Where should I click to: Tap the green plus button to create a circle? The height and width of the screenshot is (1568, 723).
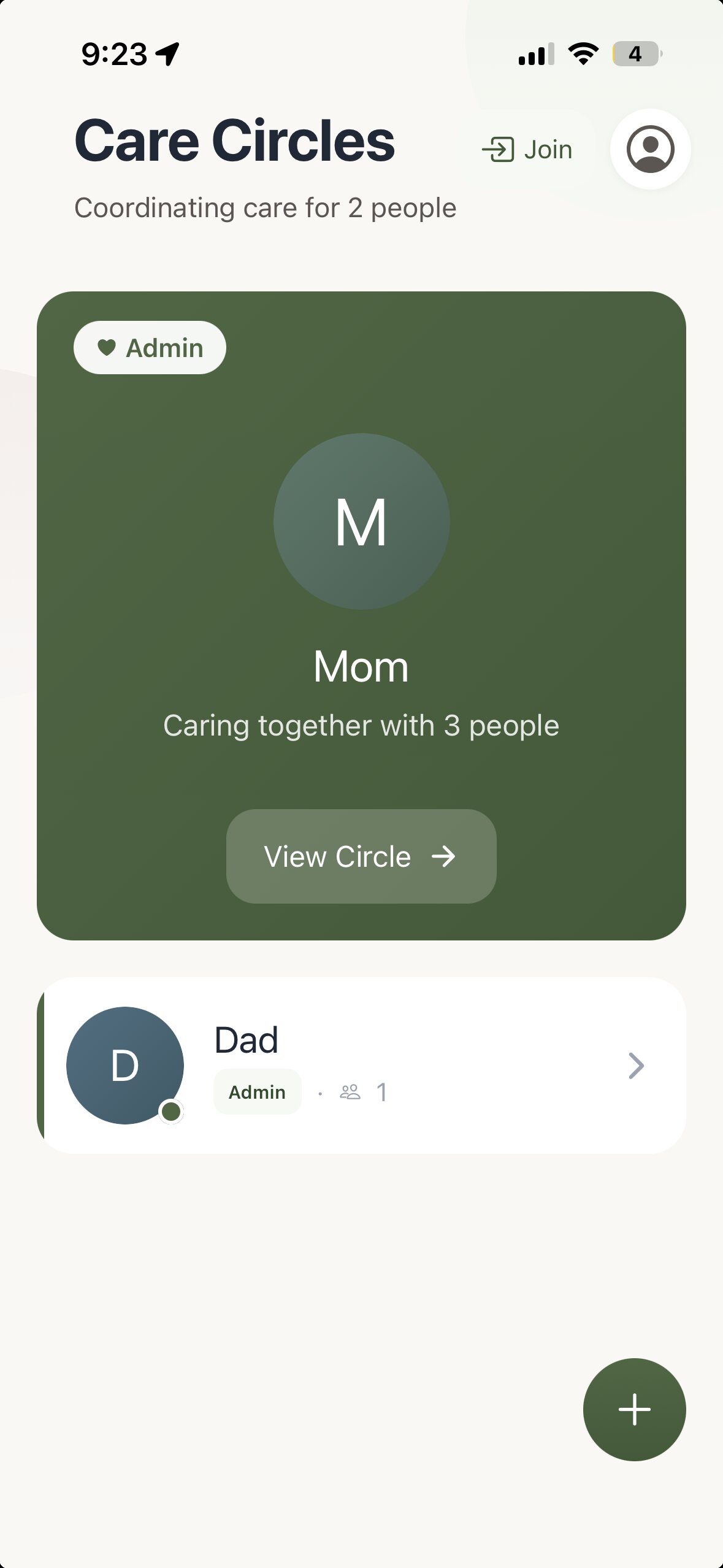coord(634,1409)
